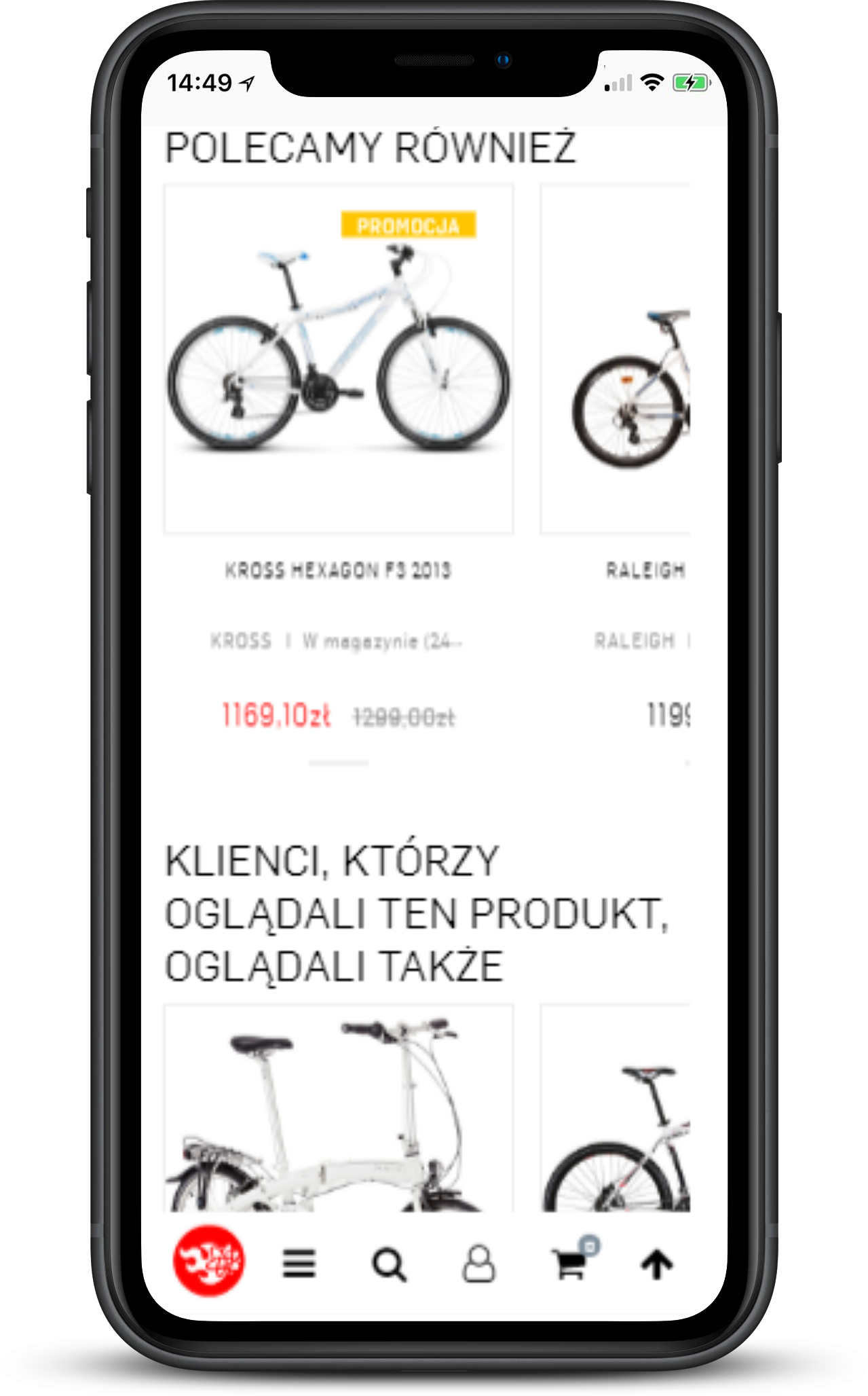The image size is (868, 1396).
Task: Open the search icon
Action: tap(389, 1265)
